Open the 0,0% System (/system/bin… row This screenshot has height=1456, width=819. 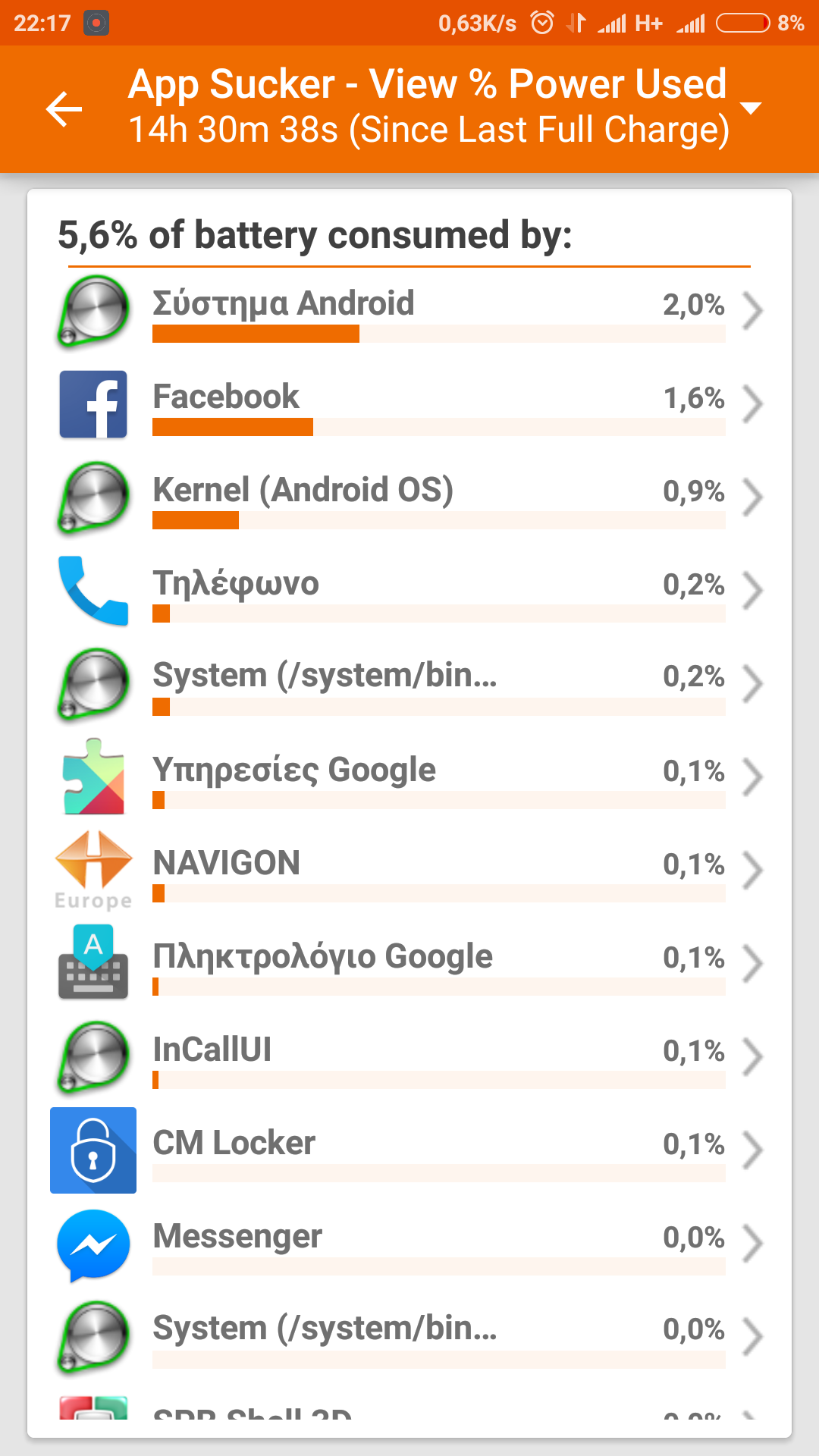pyautogui.click(x=409, y=1337)
